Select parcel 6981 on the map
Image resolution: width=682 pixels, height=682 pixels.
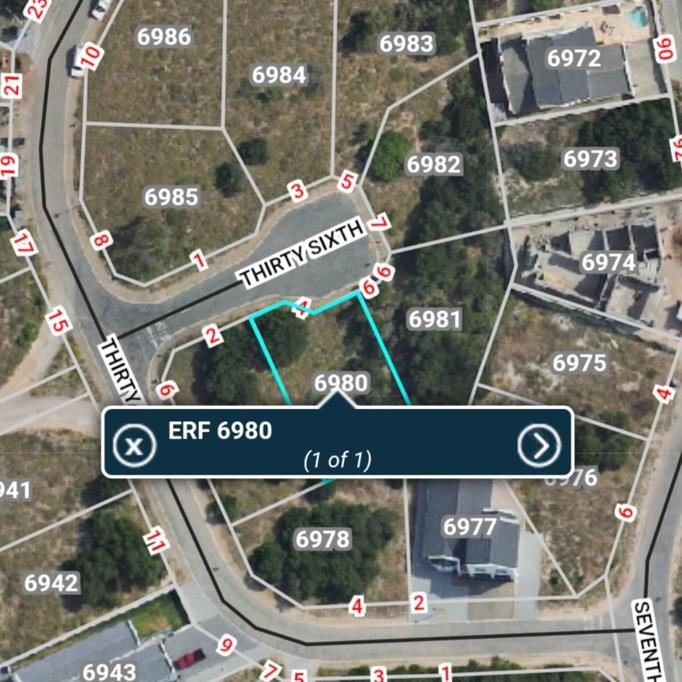pyautogui.click(x=435, y=320)
